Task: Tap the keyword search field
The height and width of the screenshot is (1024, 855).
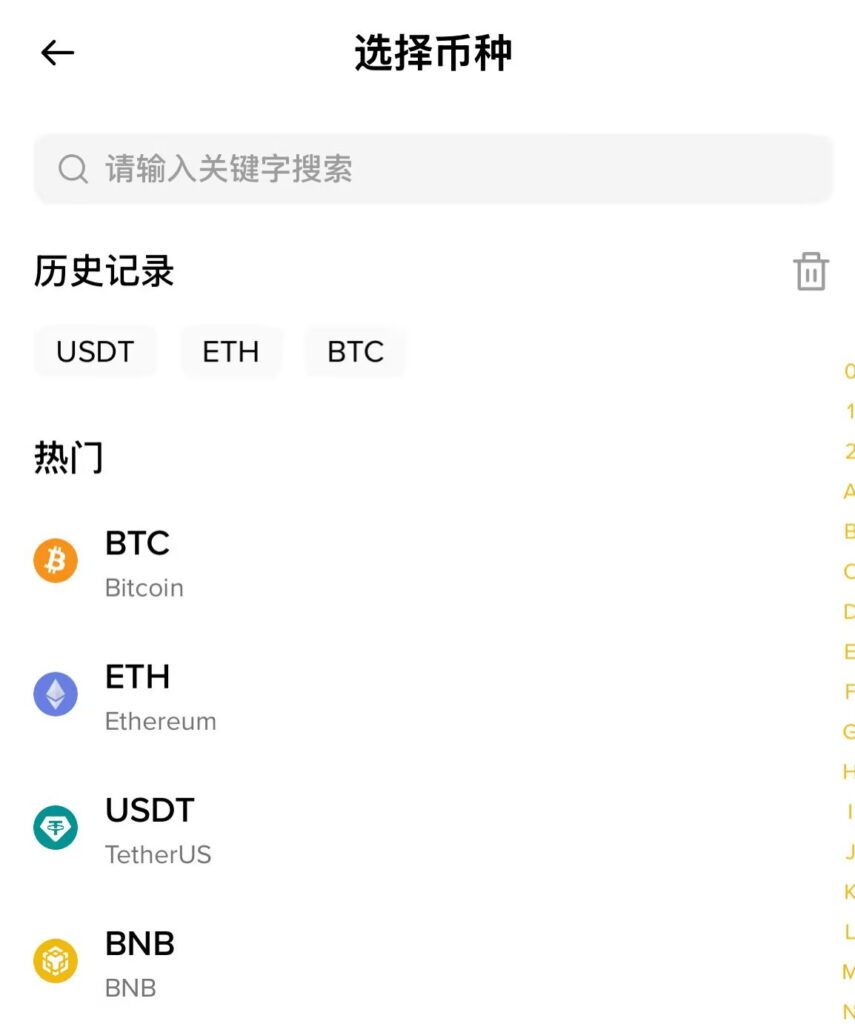Action: click(x=432, y=169)
